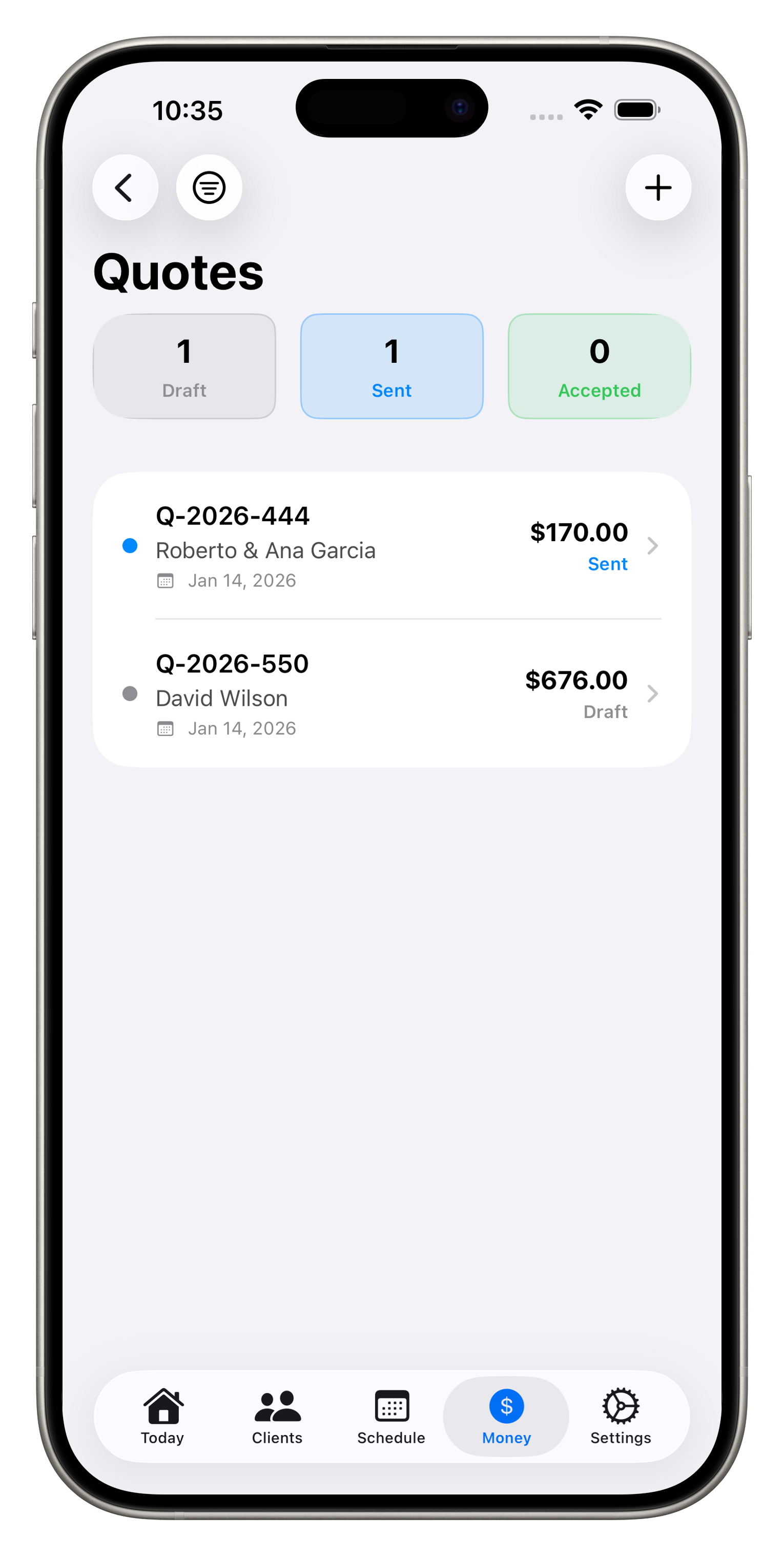784x1556 pixels.
Task: Open David Wilson's quote Q-2026-550
Action: (x=391, y=693)
